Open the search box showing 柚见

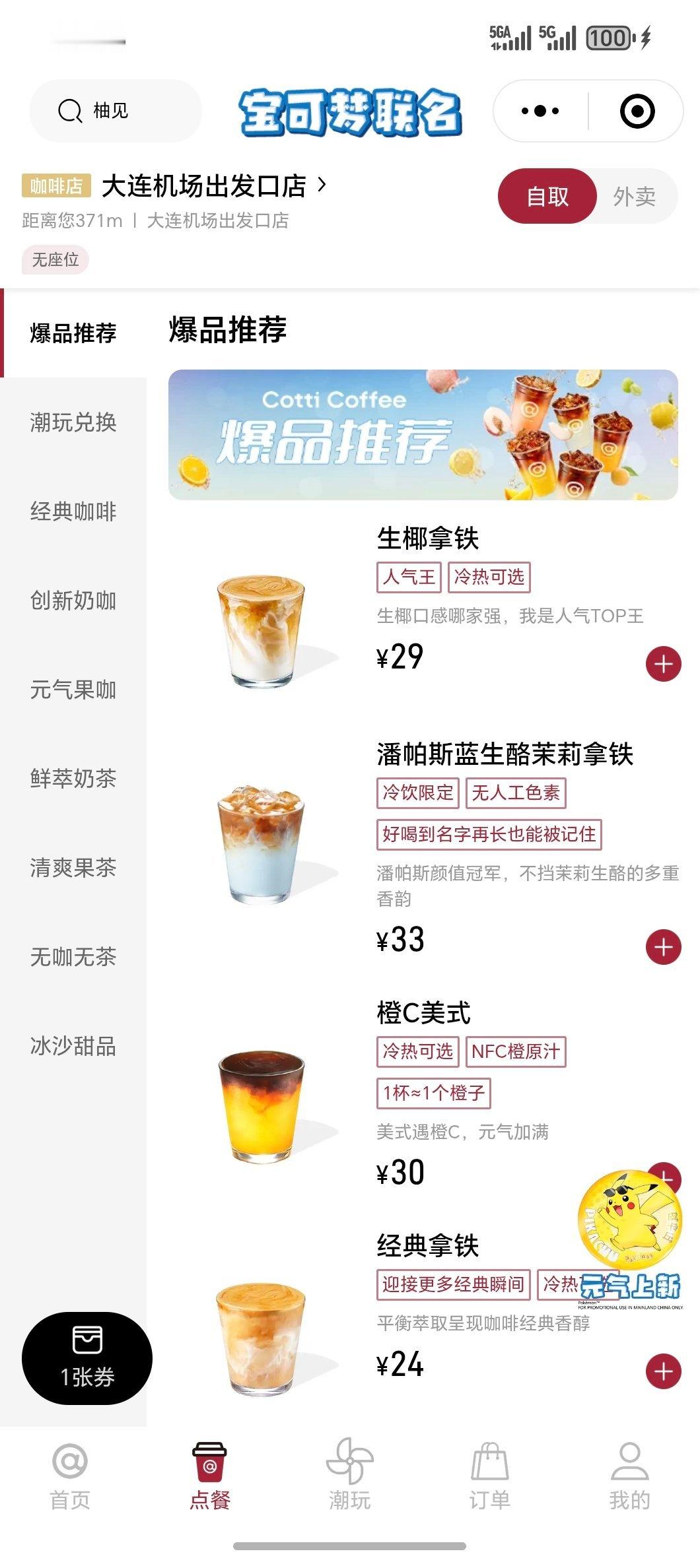click(x=115, y=111)
